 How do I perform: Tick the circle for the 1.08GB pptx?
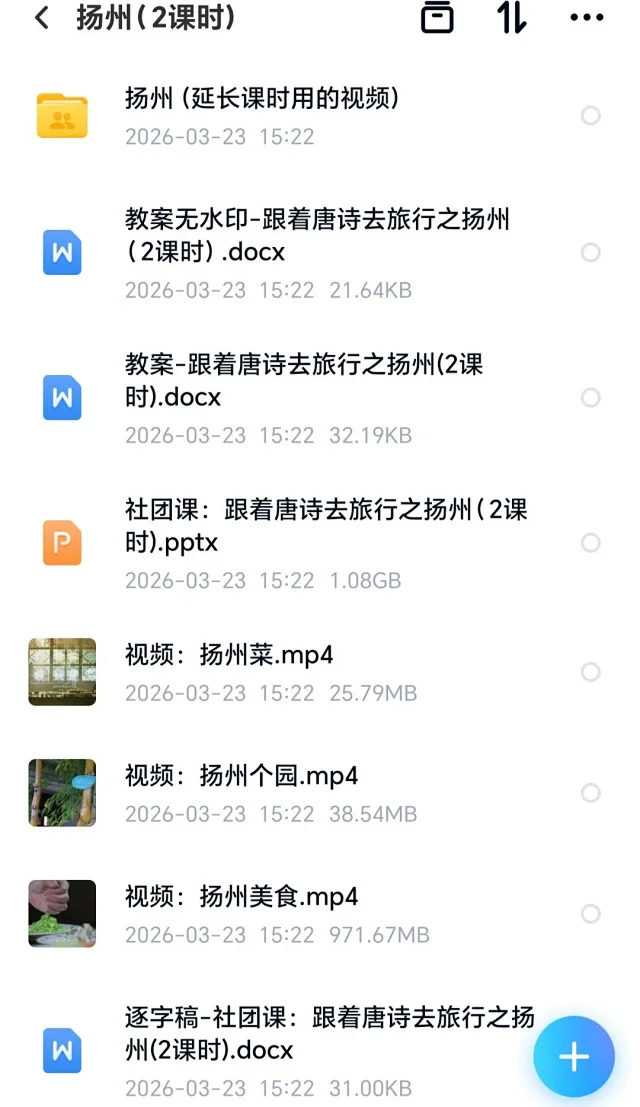pos(591,543)
